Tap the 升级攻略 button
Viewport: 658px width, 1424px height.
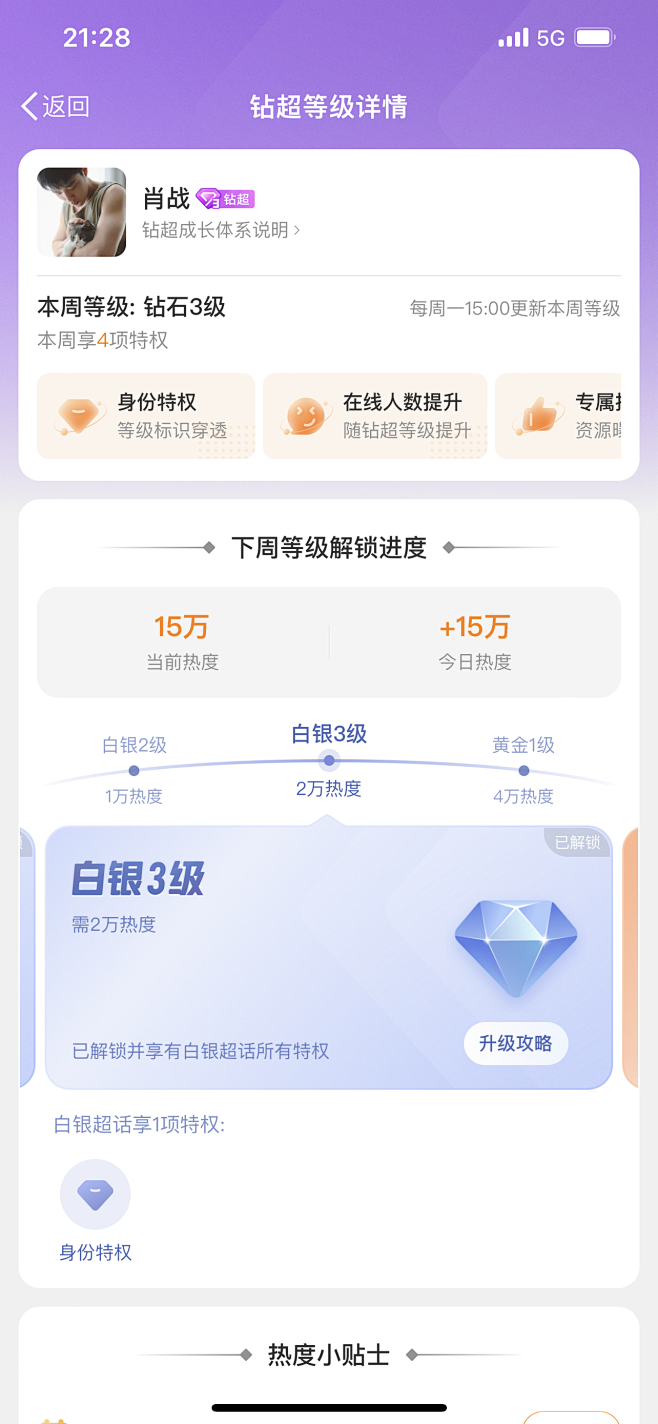coord(515,1043)
